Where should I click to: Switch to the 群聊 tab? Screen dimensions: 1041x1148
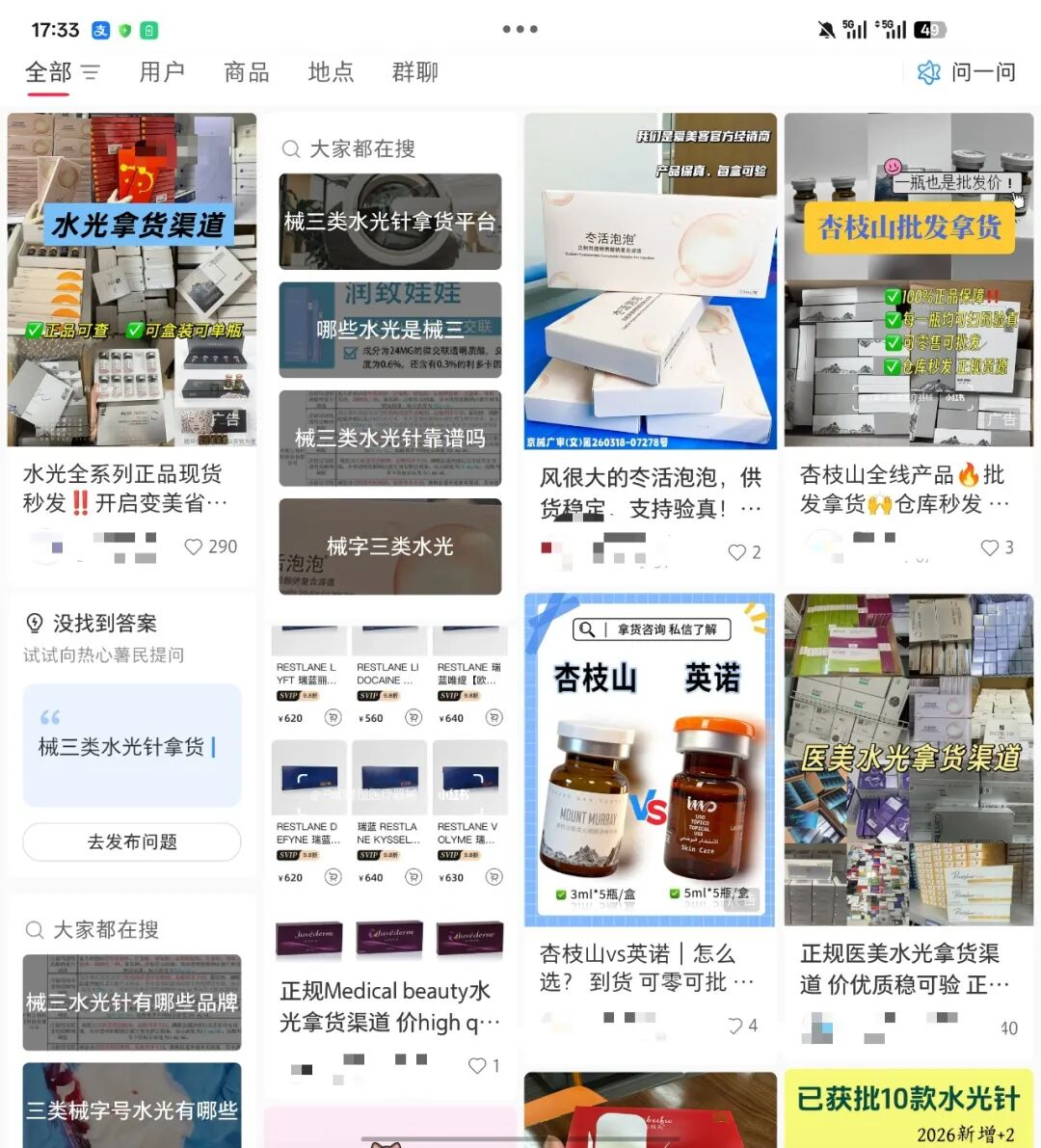point(414,72)
